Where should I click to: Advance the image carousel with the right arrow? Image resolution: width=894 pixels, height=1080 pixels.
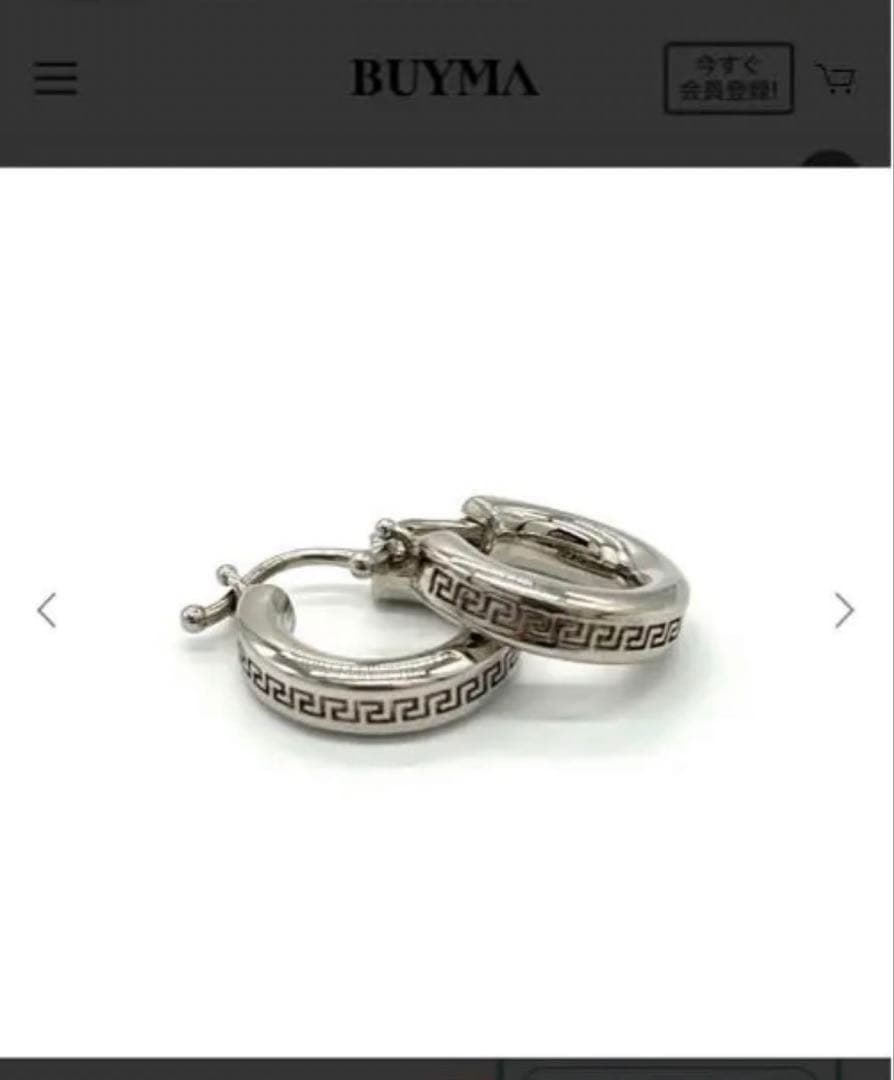(x=845, y=610)
